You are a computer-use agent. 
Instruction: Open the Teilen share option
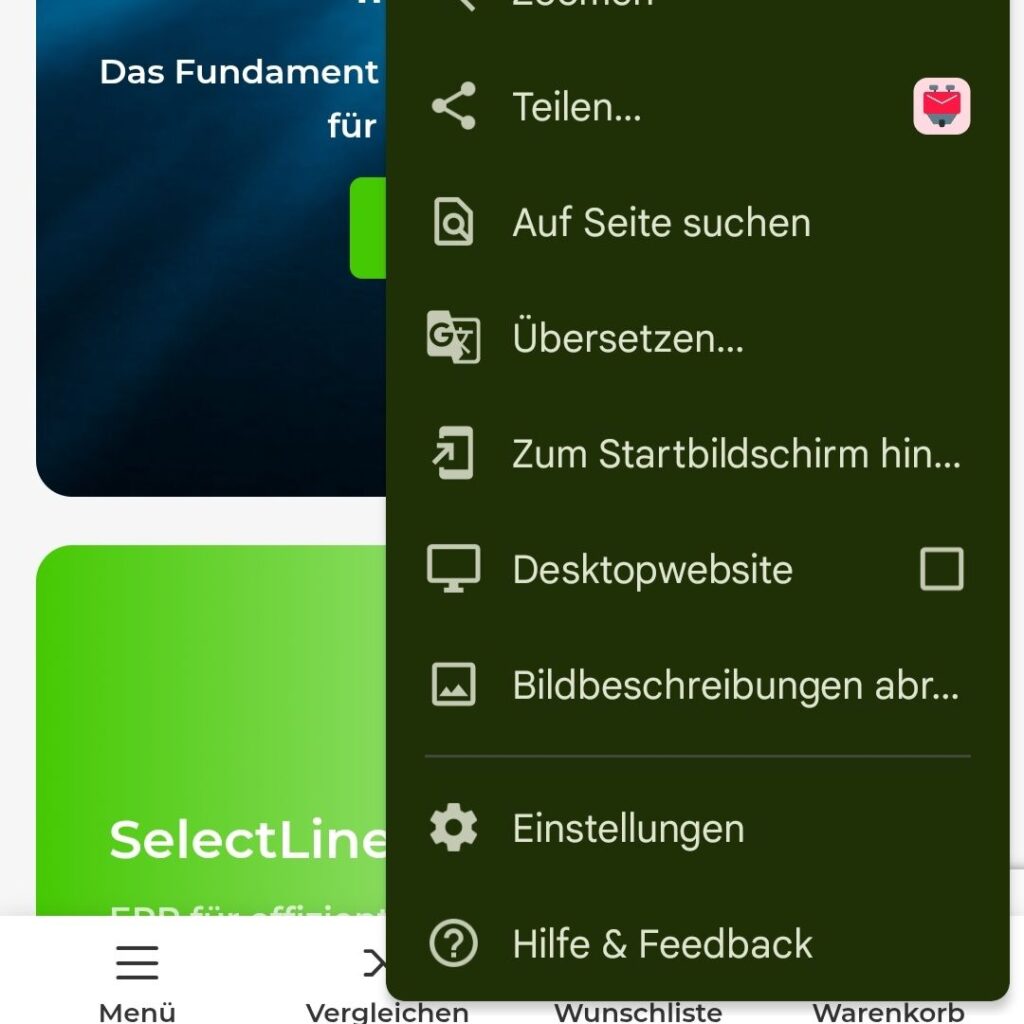(576, 107)
